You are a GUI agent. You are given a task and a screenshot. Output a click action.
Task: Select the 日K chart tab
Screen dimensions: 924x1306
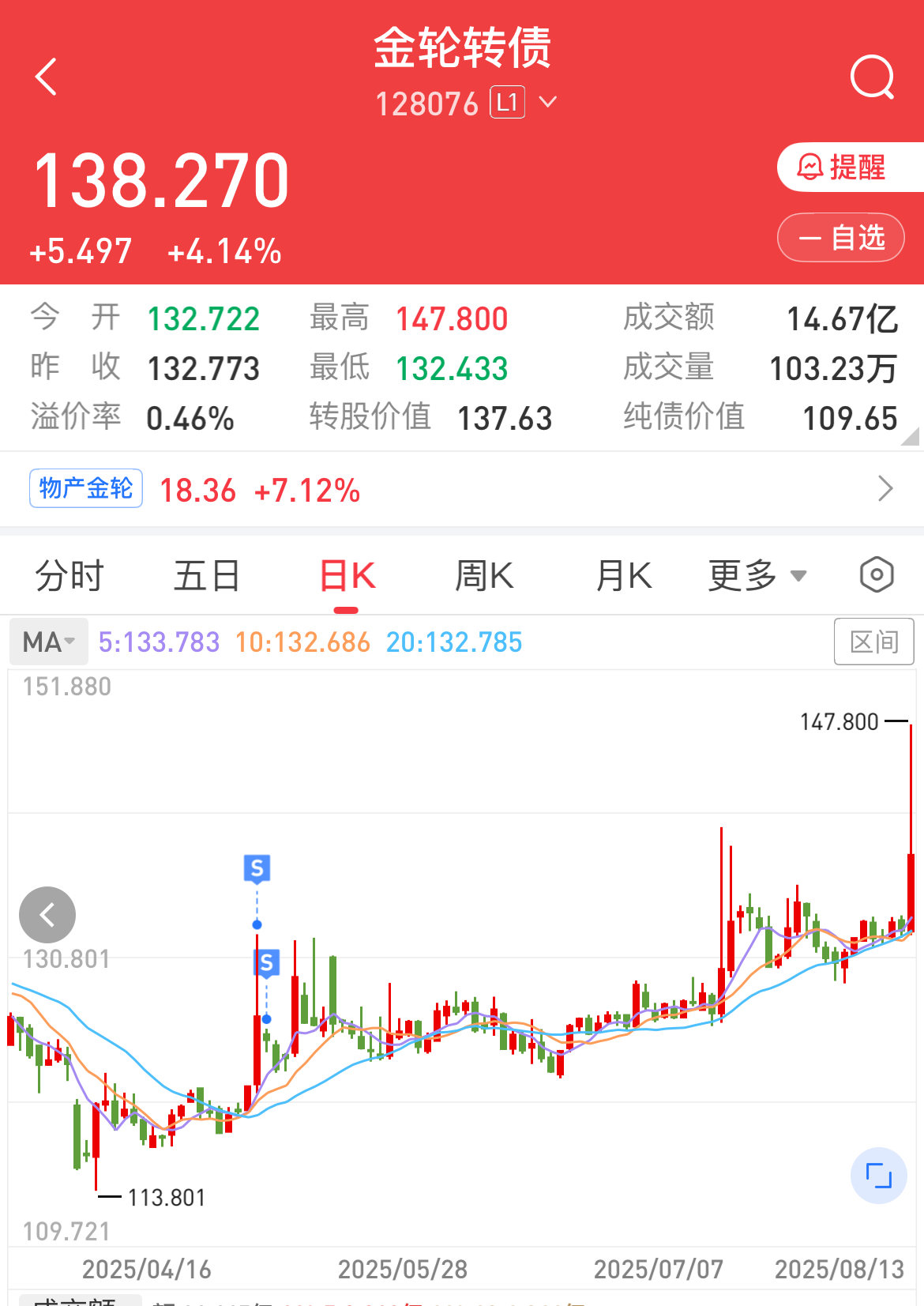coord(347,575)
